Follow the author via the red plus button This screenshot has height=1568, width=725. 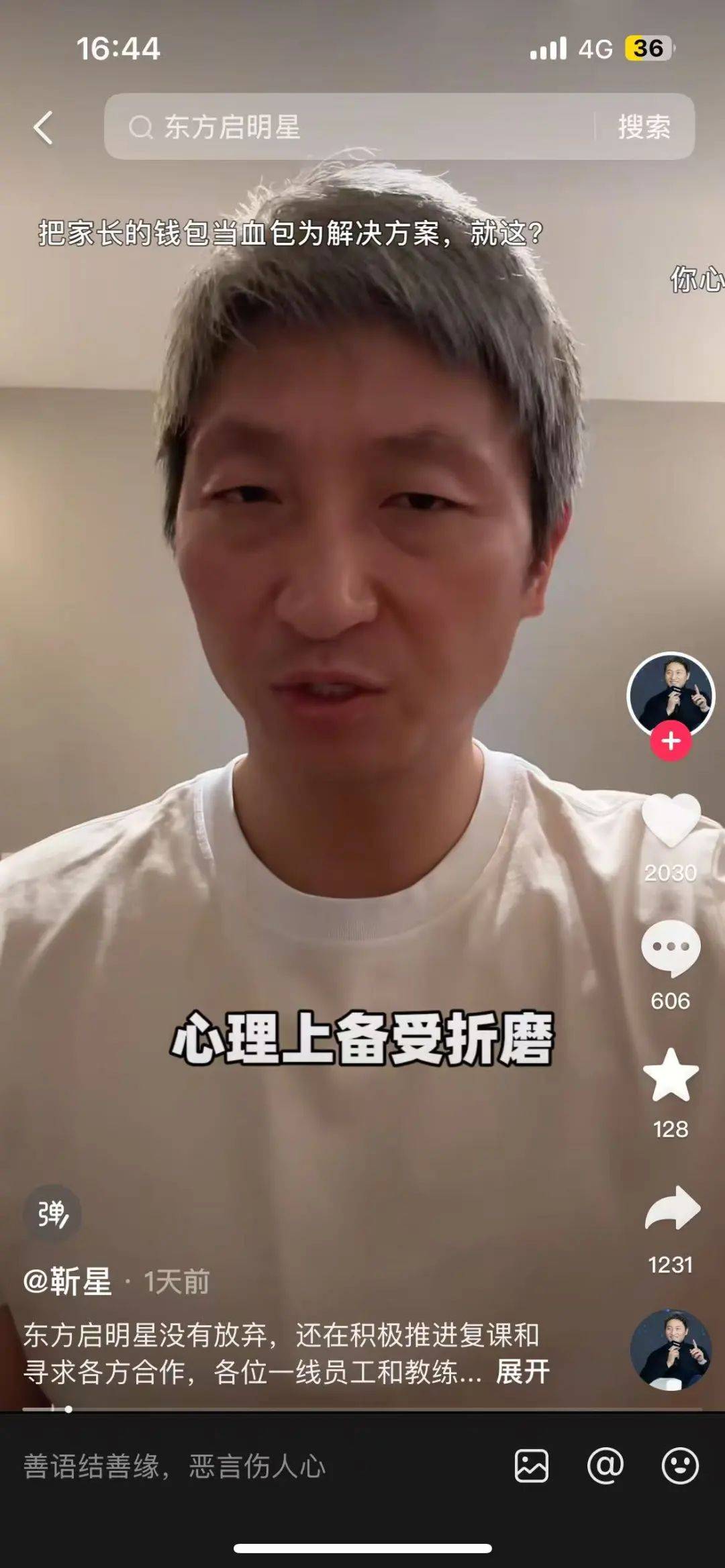pos(671,741)
